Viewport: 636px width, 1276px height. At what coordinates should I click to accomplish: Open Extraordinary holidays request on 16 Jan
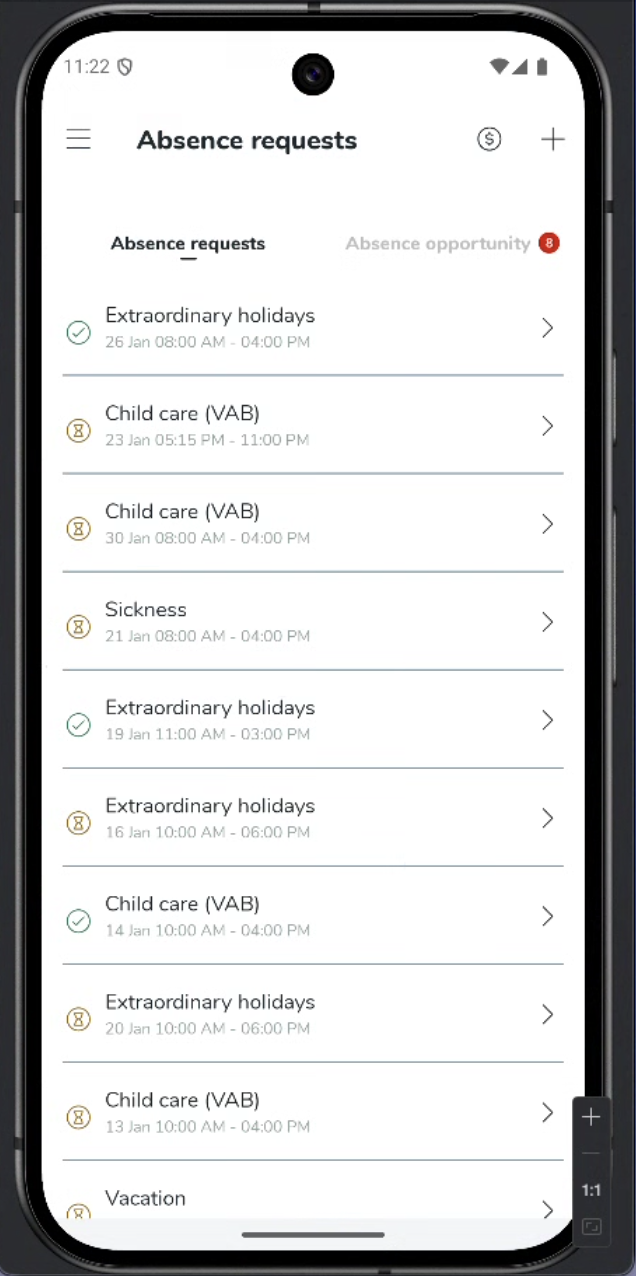(x=312, y=818)
